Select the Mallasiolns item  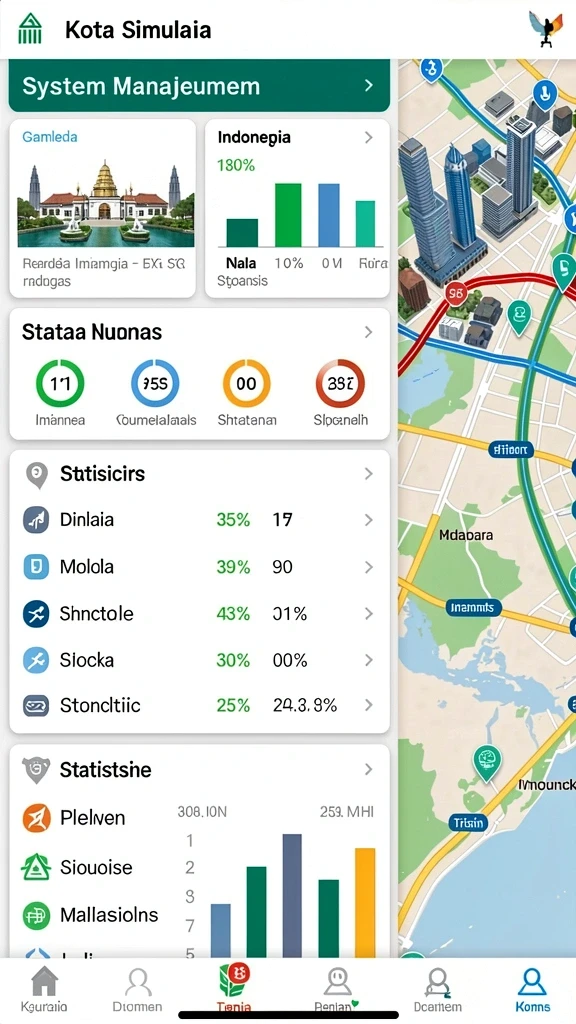[90, 915]
